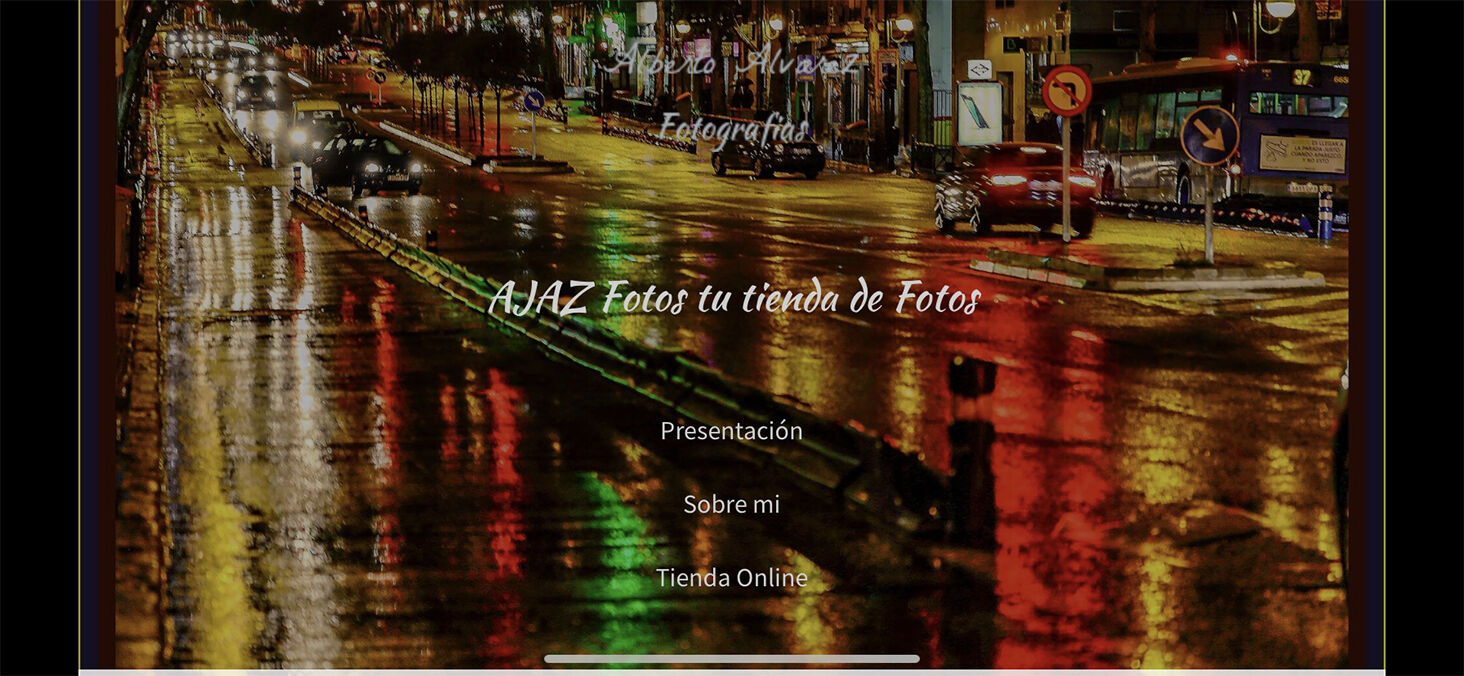Go to the Sobre mi page
This screenshot has width=1464, height=676.
pos(731,505)
